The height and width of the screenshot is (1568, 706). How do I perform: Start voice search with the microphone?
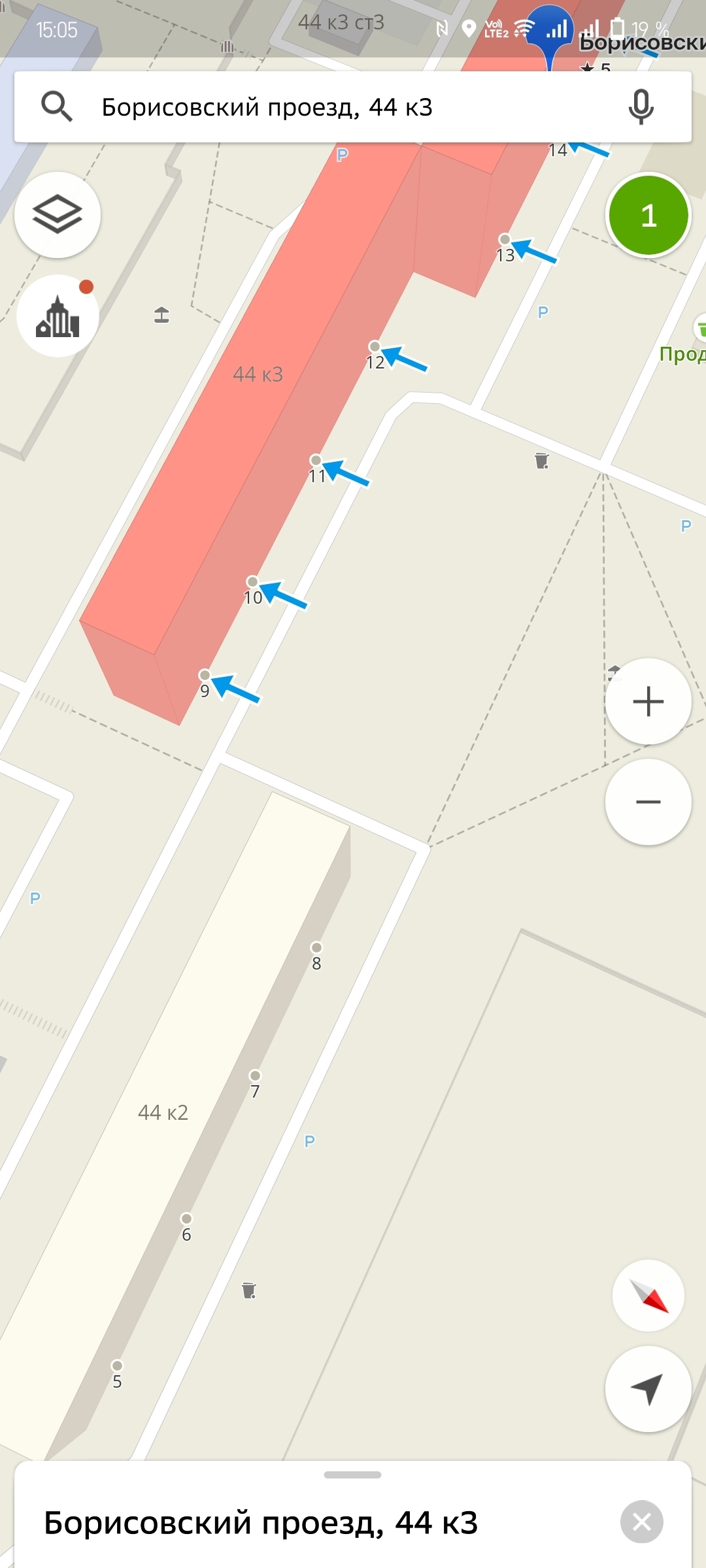click(x=641, y=107)
